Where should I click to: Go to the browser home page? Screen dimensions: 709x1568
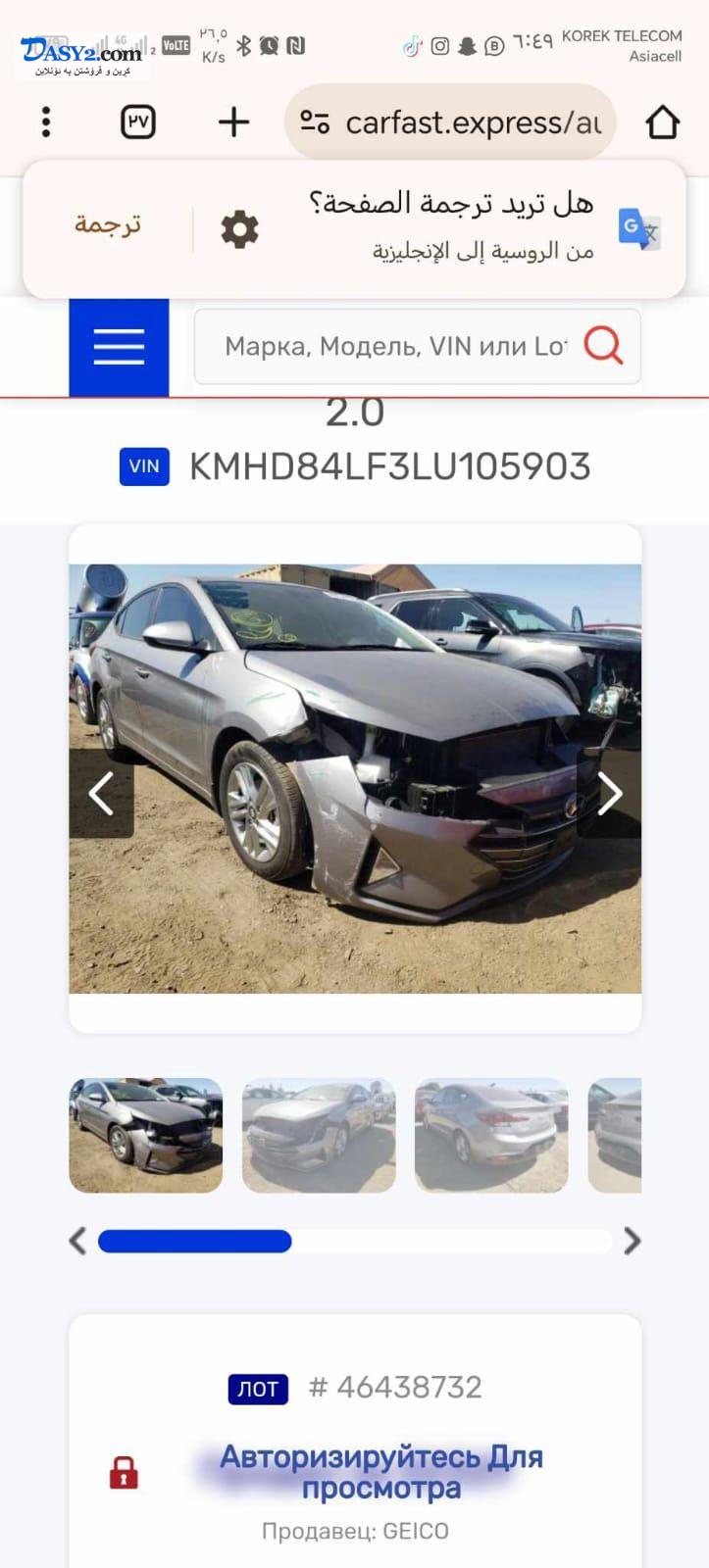pos(663,122)
